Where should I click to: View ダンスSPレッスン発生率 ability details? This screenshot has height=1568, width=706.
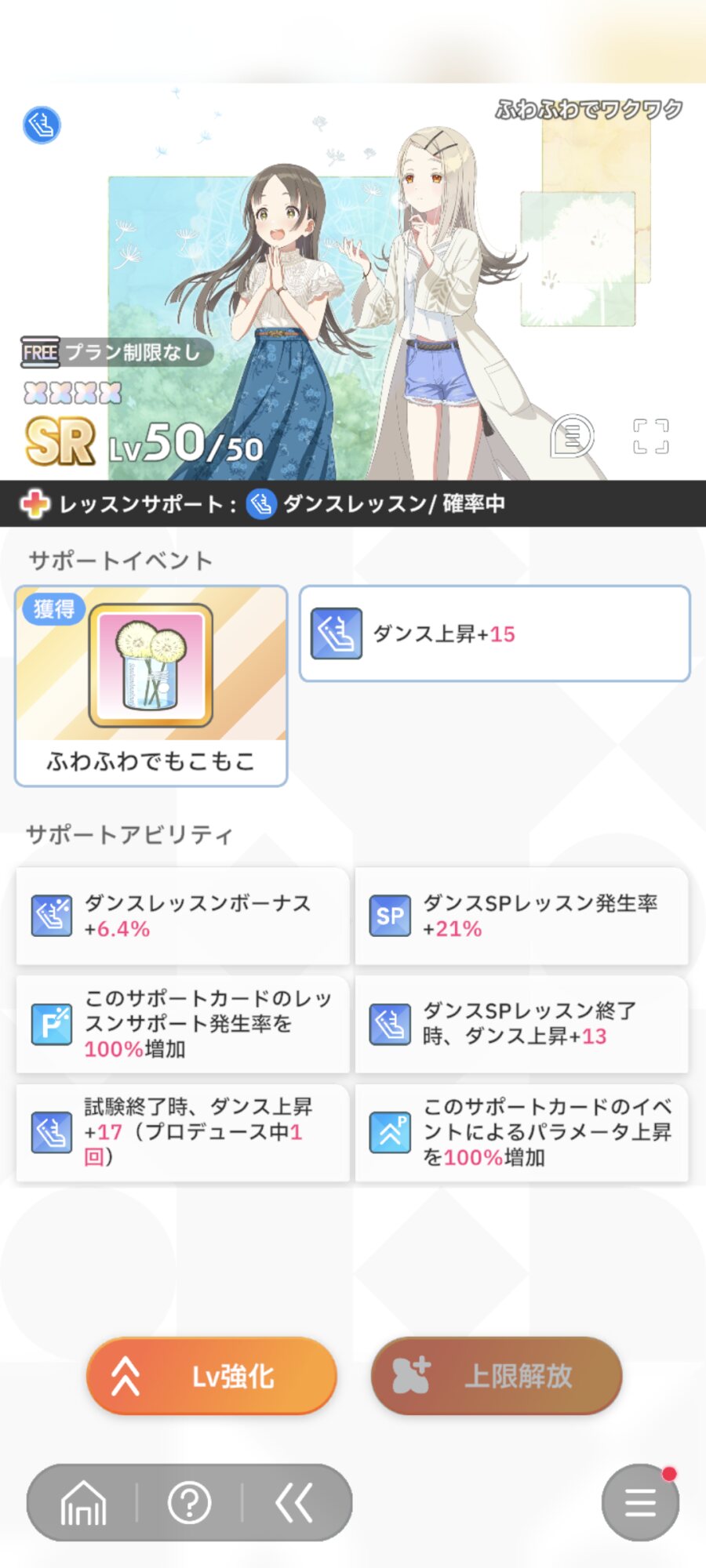click(x=522, y=916)
